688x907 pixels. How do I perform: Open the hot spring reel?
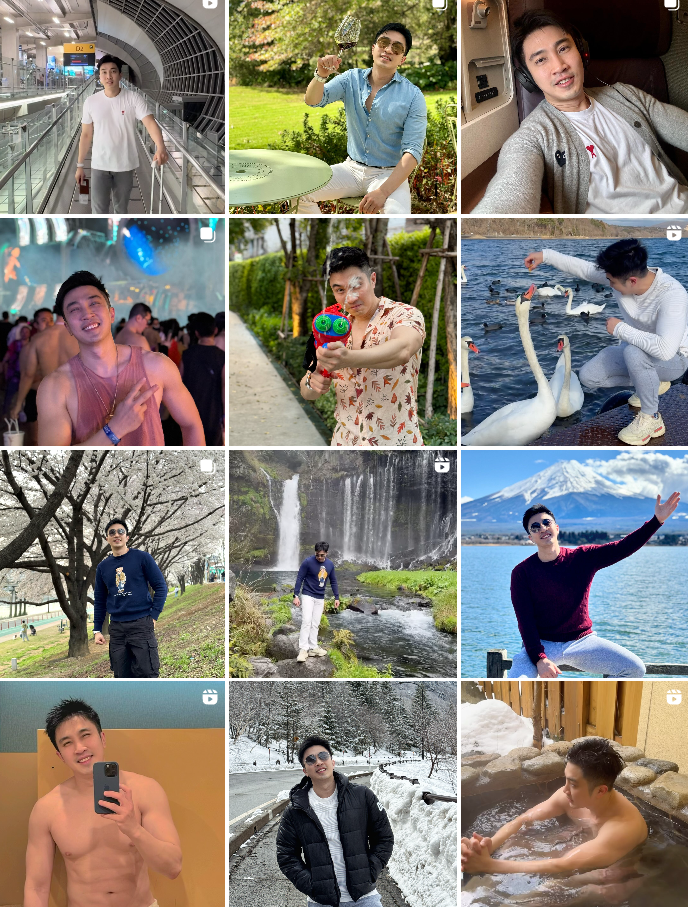(x=574, y=795)
